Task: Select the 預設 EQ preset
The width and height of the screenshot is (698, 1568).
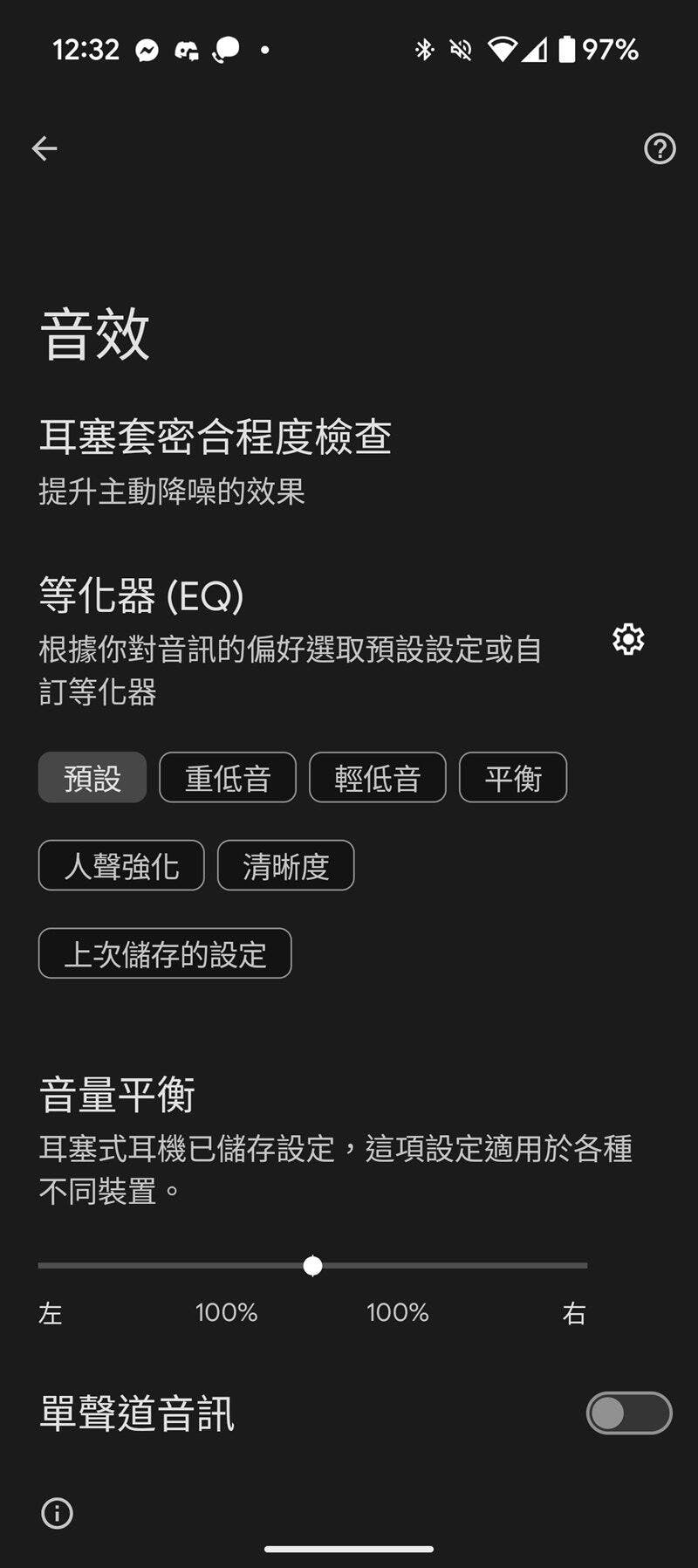Action: coord(92,777)
